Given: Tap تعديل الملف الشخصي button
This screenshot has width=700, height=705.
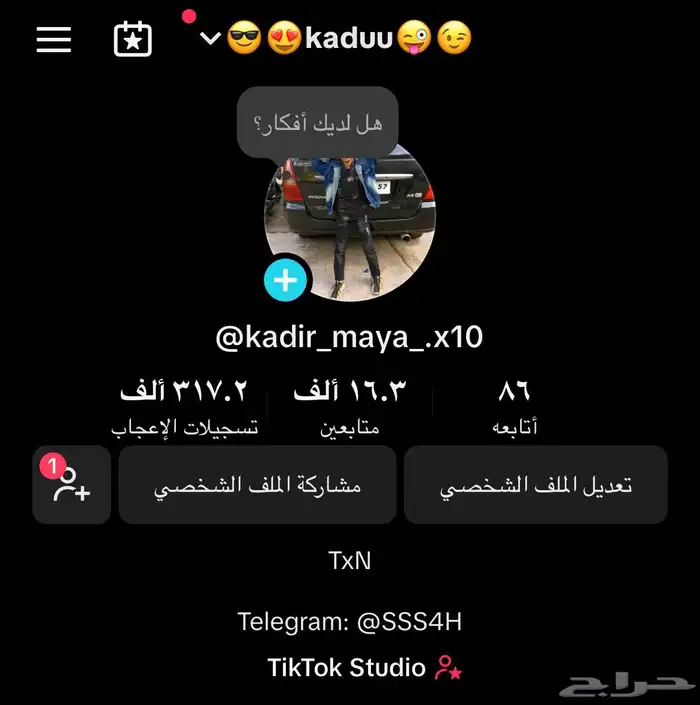Looking at the screenshot, I should tap(535, 485).
